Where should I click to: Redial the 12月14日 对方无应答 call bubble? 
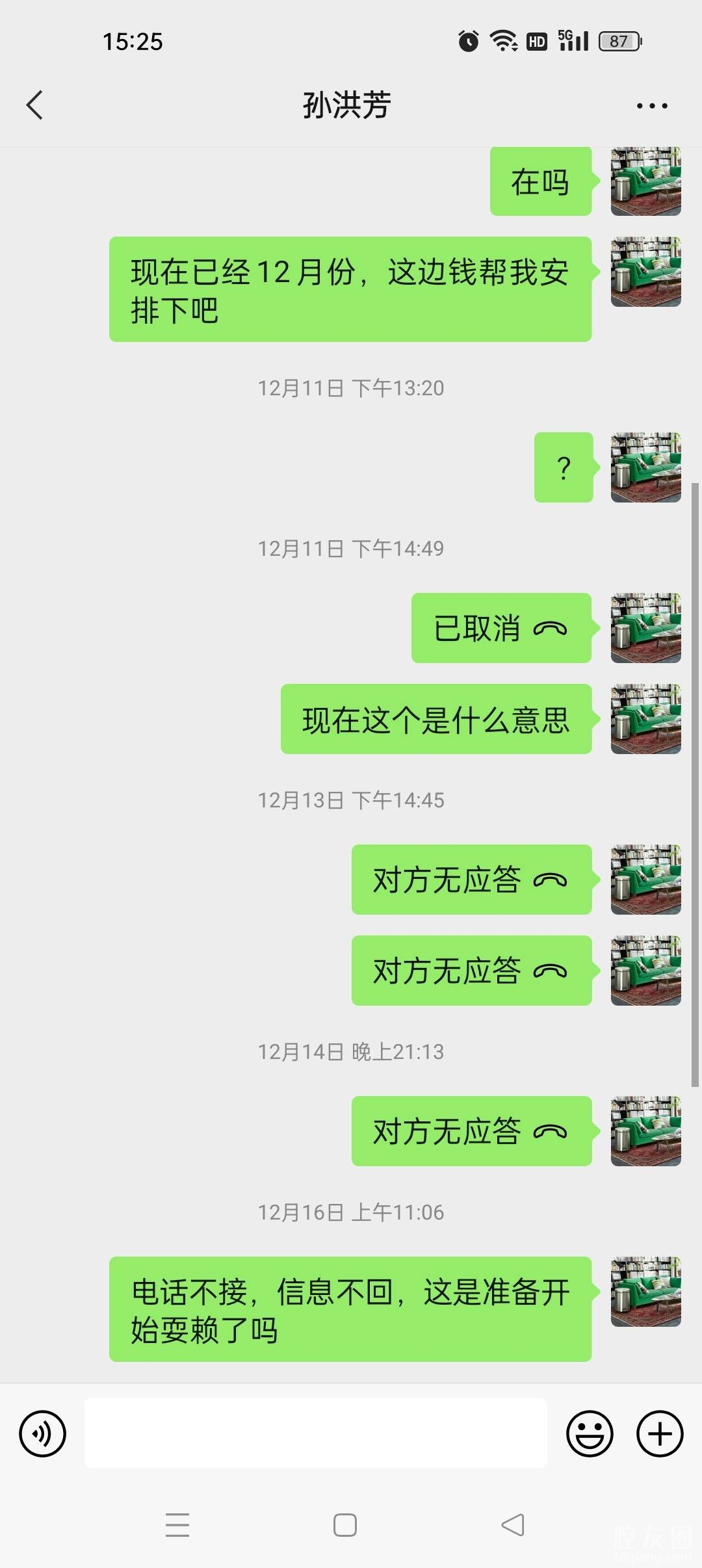click(x=471, y=1132)
